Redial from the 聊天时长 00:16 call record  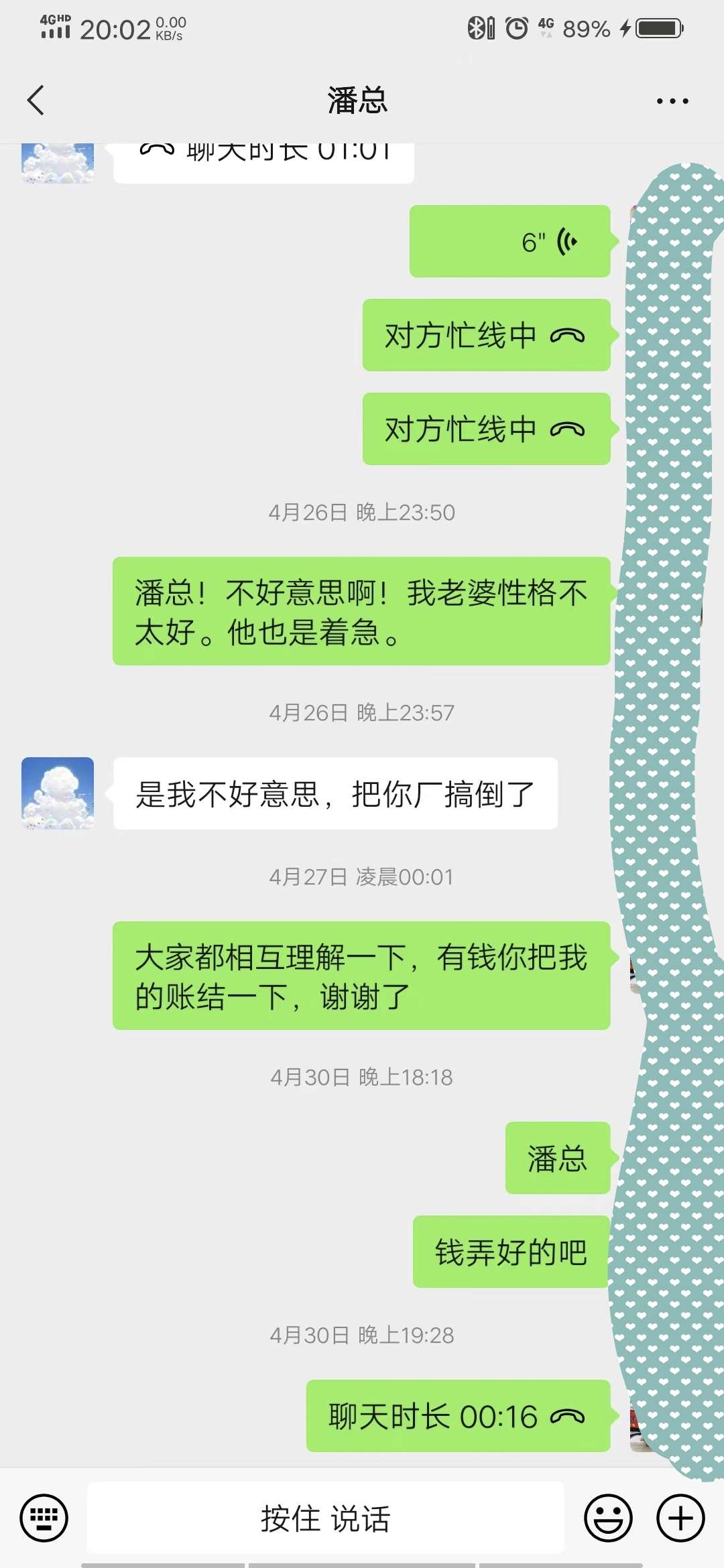[457, 1416]
